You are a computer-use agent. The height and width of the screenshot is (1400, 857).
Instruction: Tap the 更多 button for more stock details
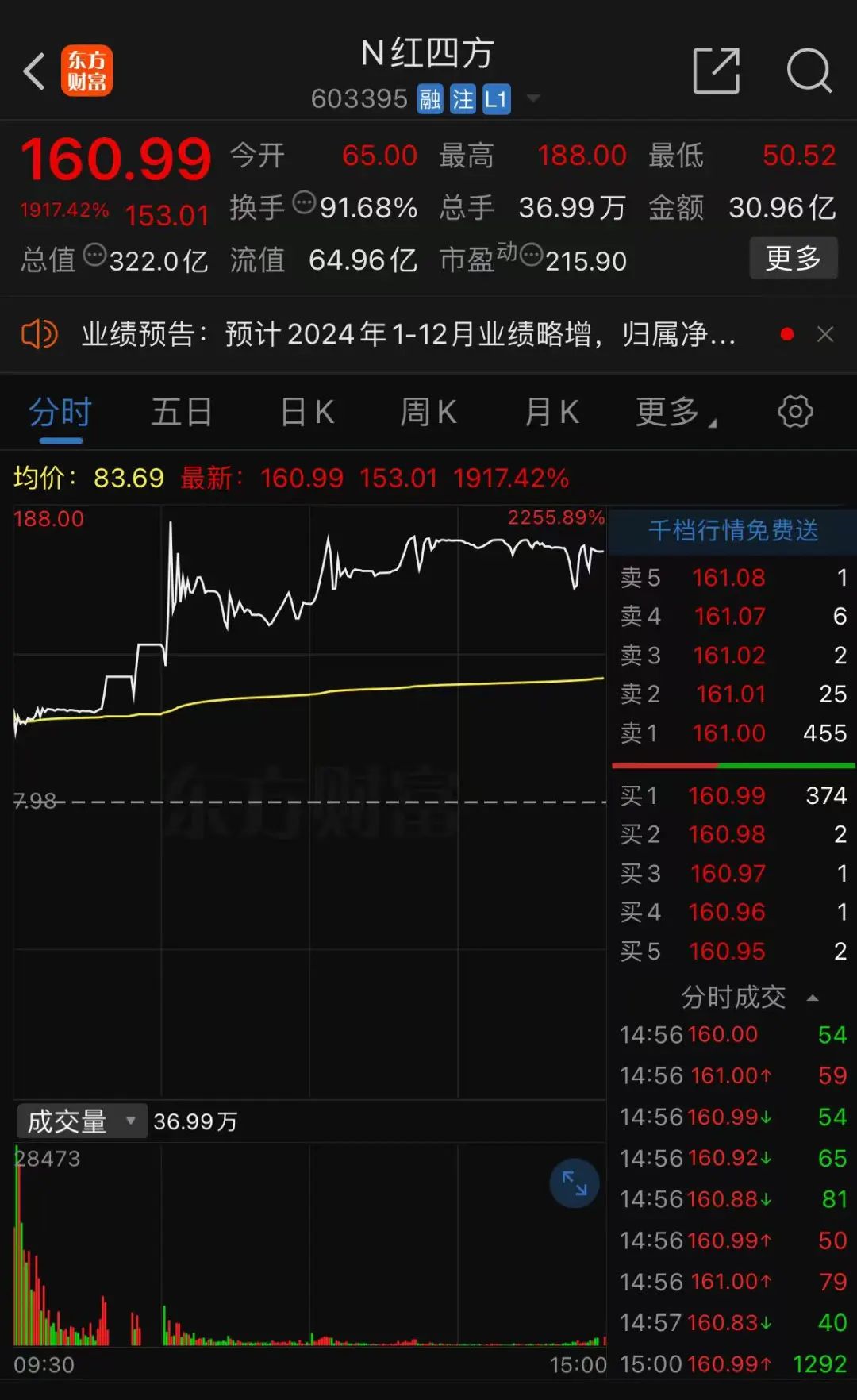click(x=793, y=258)
